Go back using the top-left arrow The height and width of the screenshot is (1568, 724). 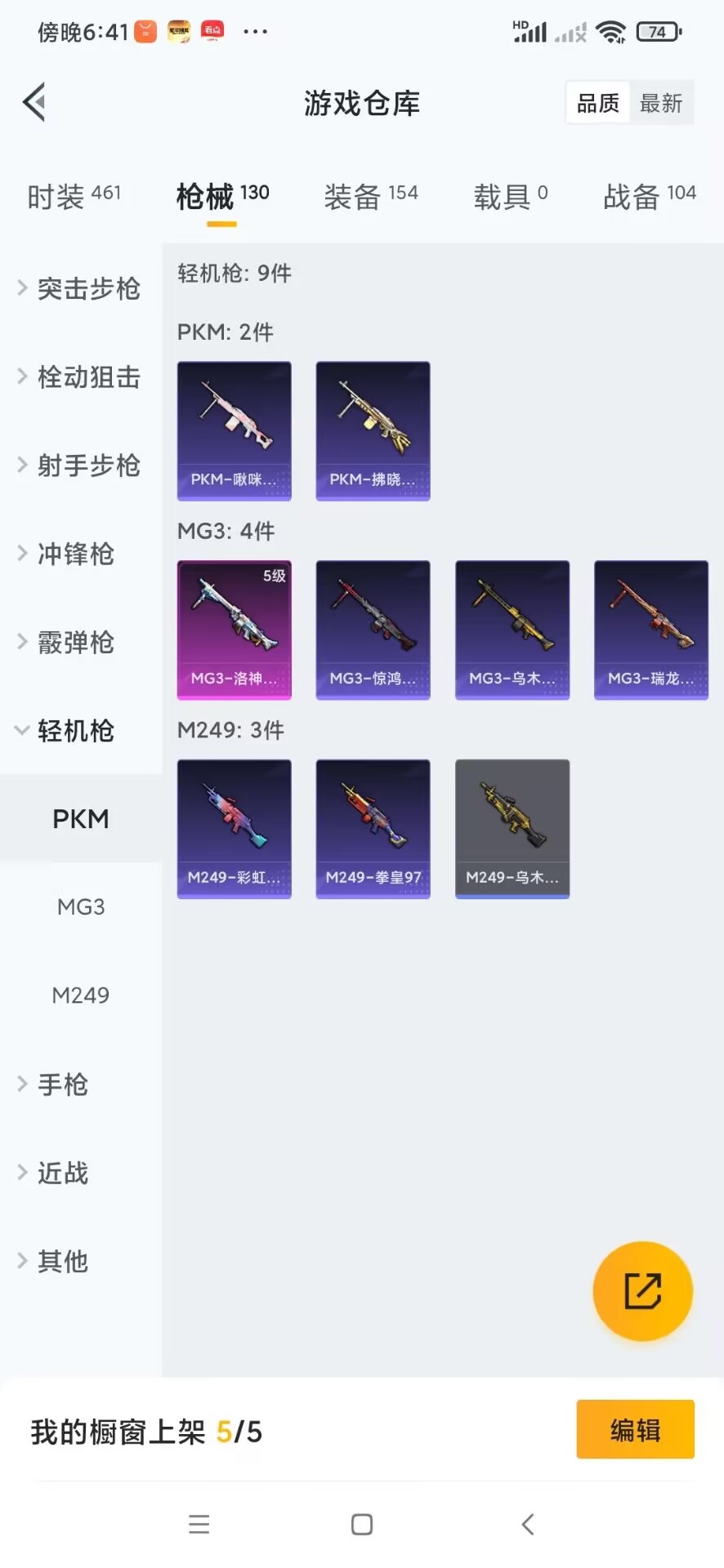coord(34,103)
